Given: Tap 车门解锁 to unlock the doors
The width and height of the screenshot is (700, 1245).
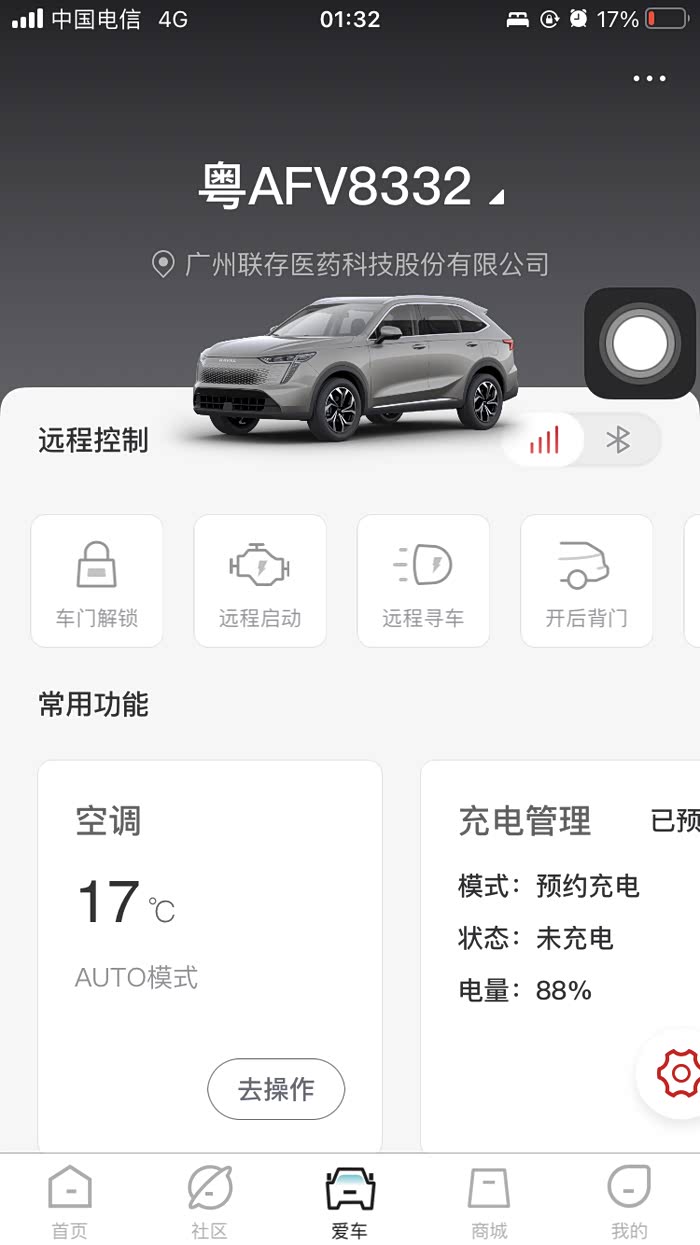Looking at the screenshot, I should pyautogui.click(x=97, y=581).
